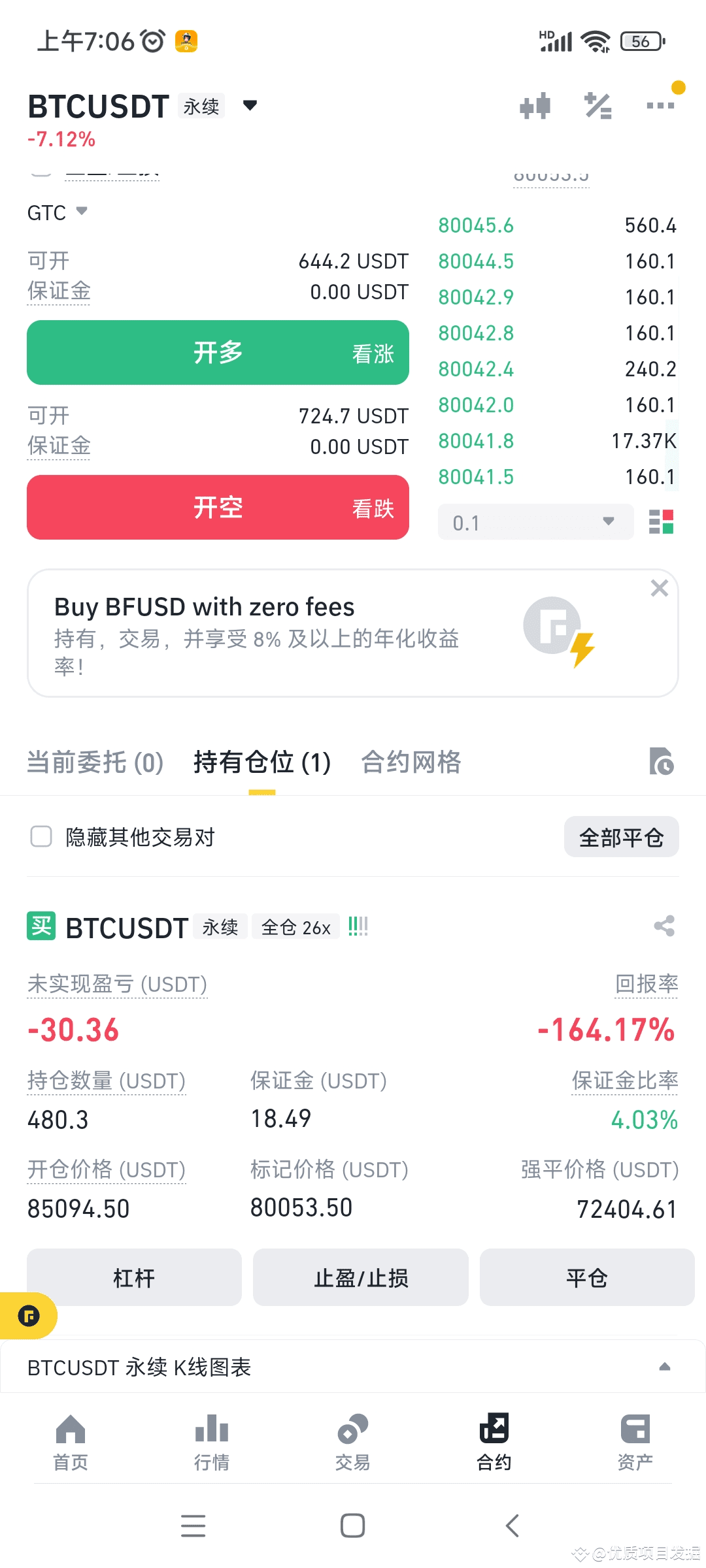Change the GTC time-in-force option
The width and height of the screenshot is (706, 1568).
pyautogui.click(x=57, y=212)
